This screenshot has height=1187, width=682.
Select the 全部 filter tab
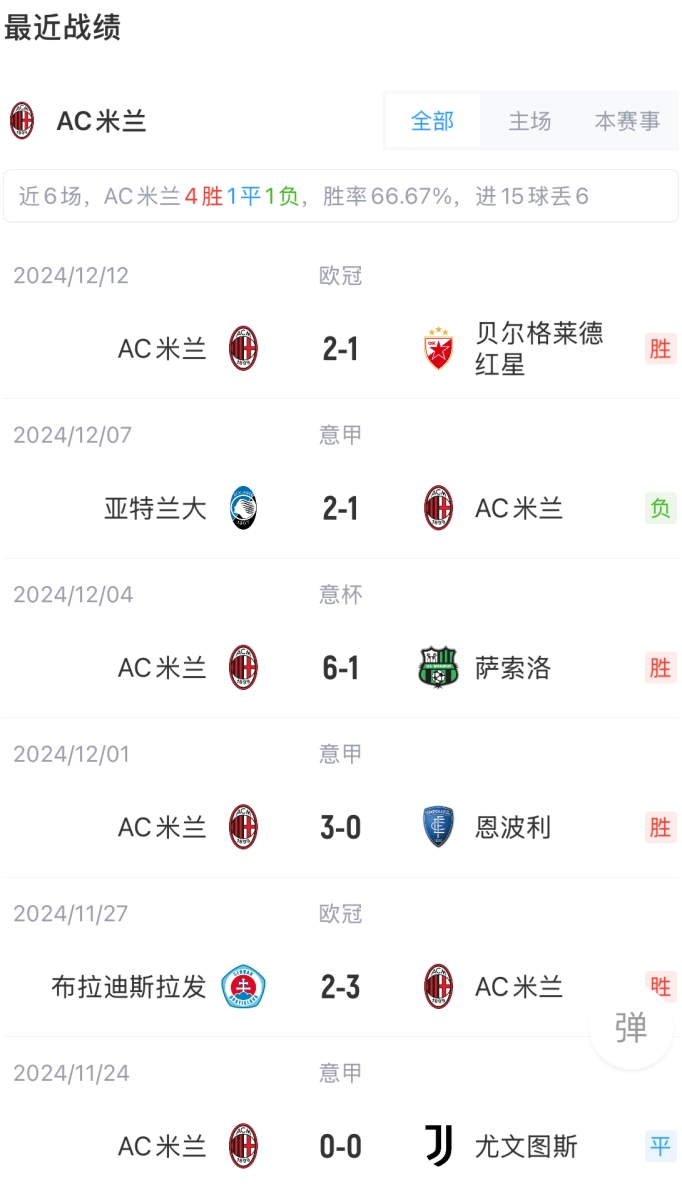(x=433, y=121)
